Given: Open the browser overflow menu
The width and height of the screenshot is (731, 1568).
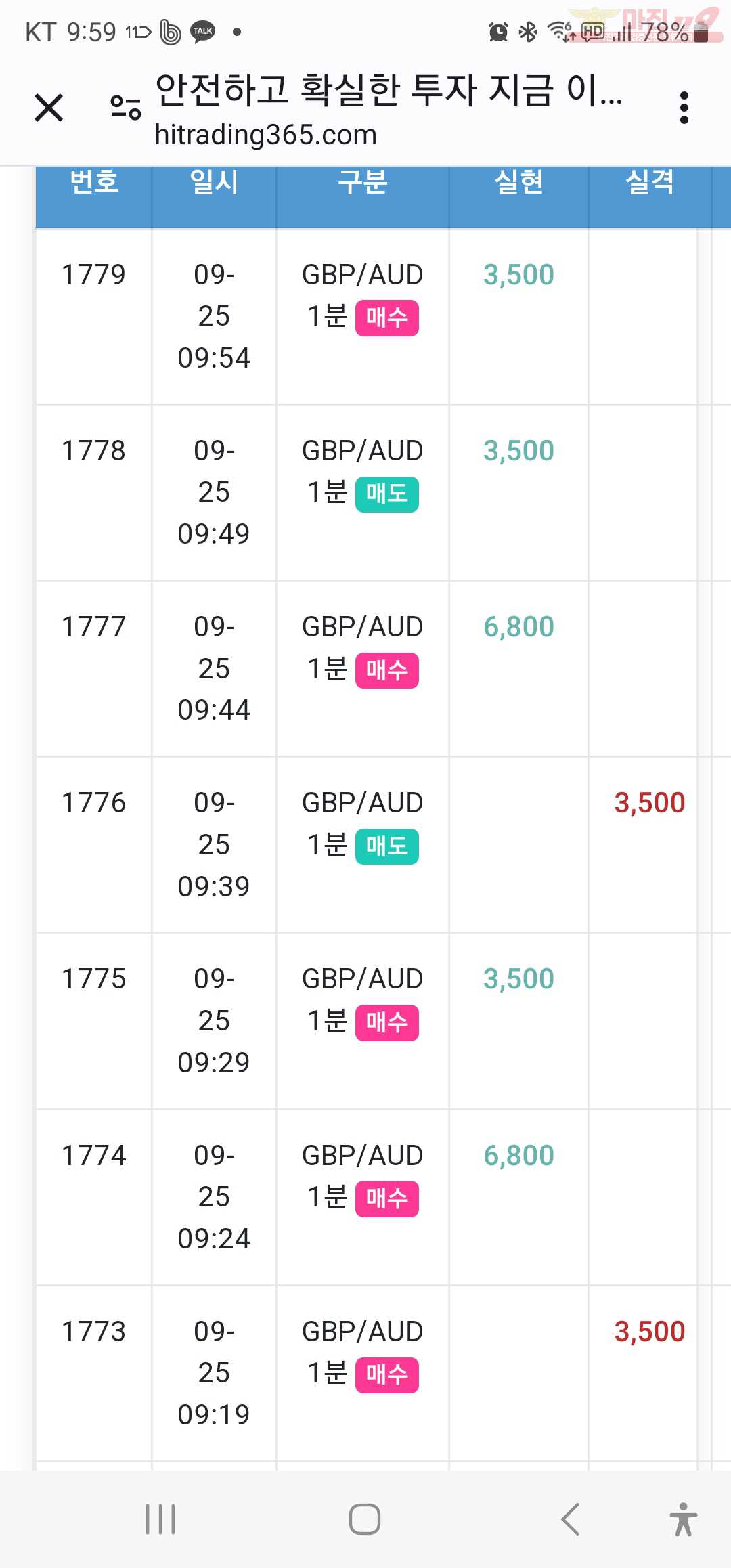Looking at the screenshot, I should (684, 108).
